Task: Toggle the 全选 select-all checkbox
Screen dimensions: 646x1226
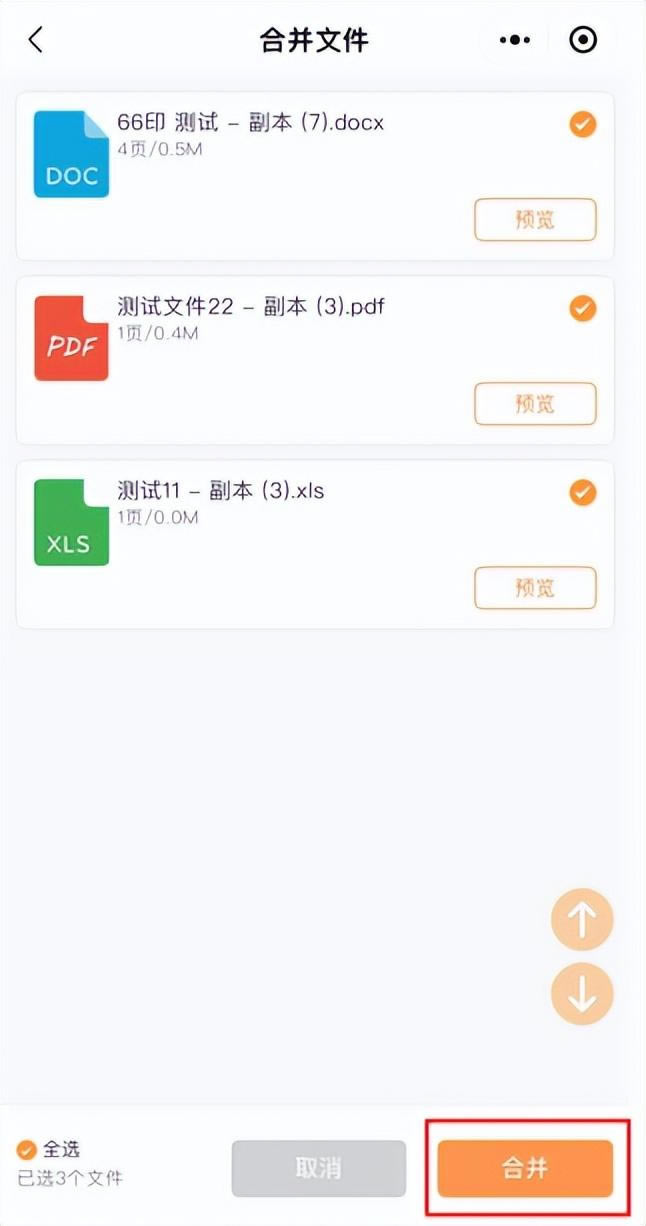Action: pyautogui.click(x=28, y=1151)
